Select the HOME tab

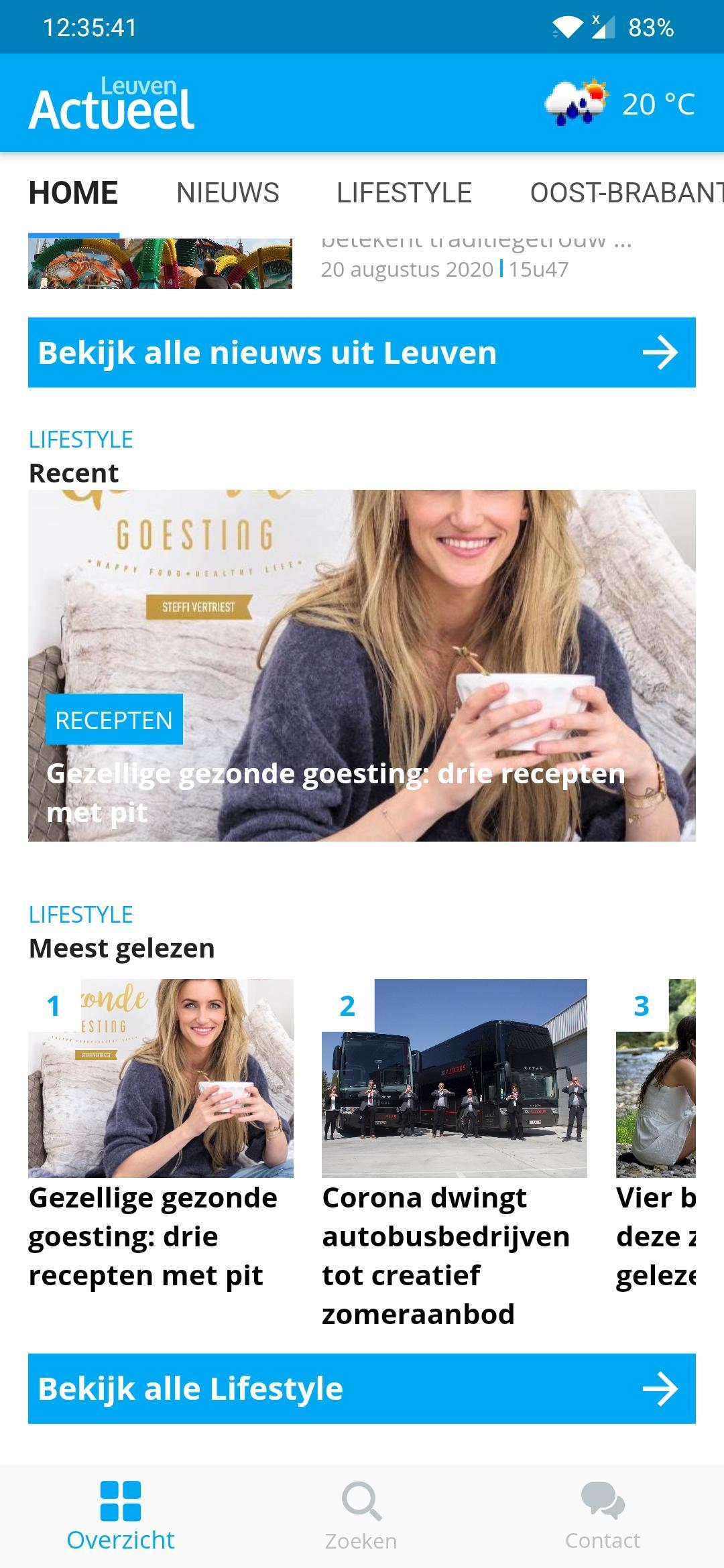74,193
